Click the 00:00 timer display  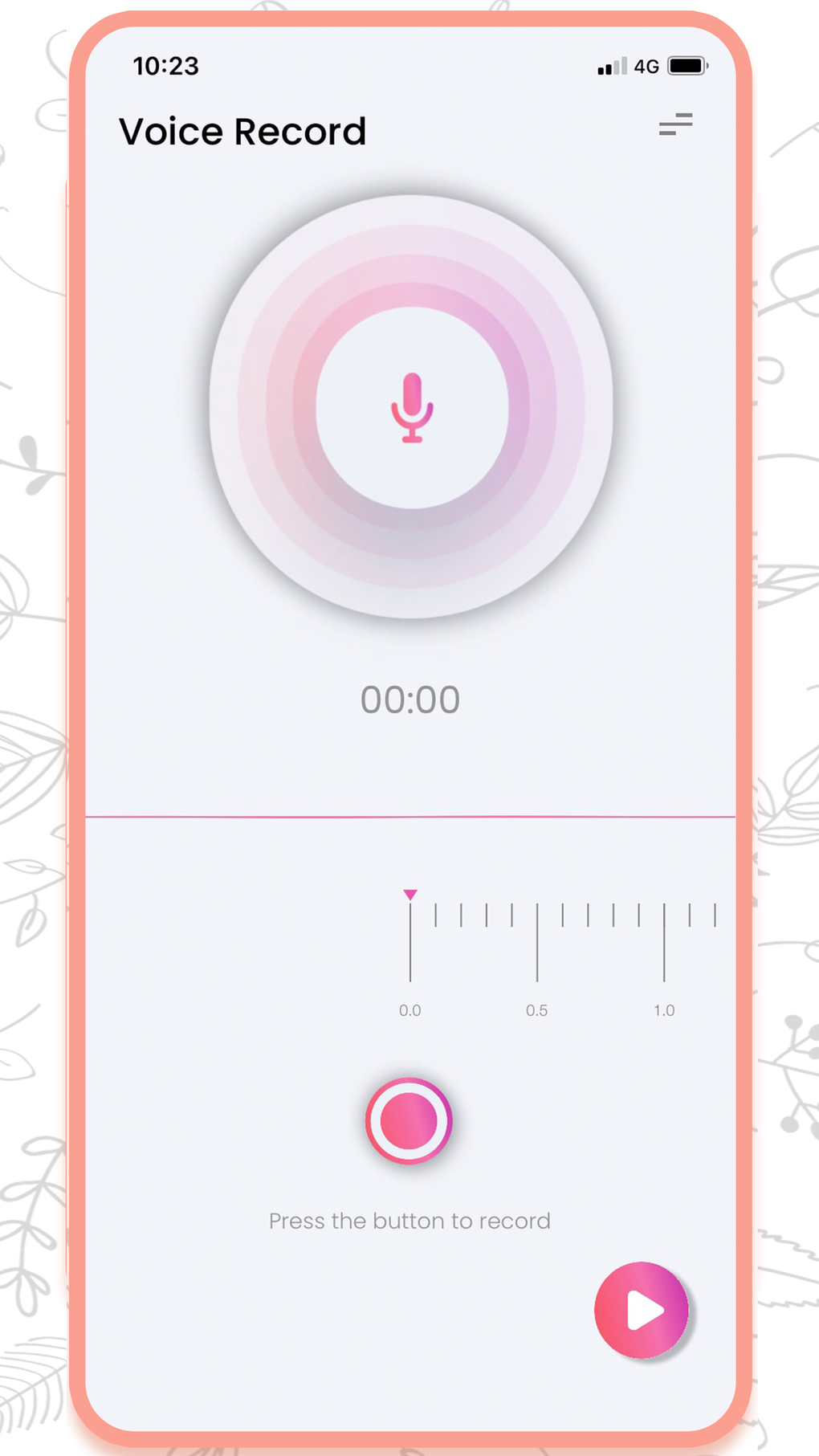(x=410, y=699)
